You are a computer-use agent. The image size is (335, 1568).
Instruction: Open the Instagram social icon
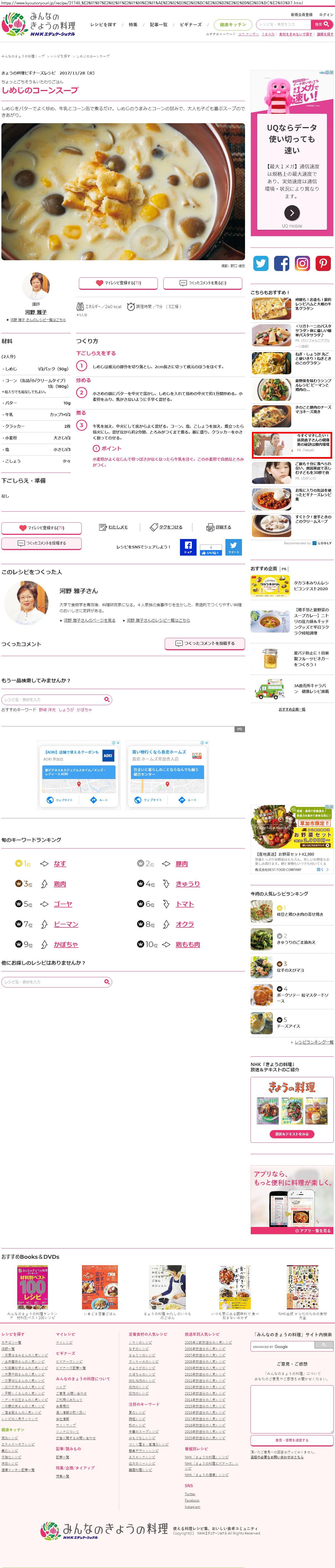tap(302, 263)
